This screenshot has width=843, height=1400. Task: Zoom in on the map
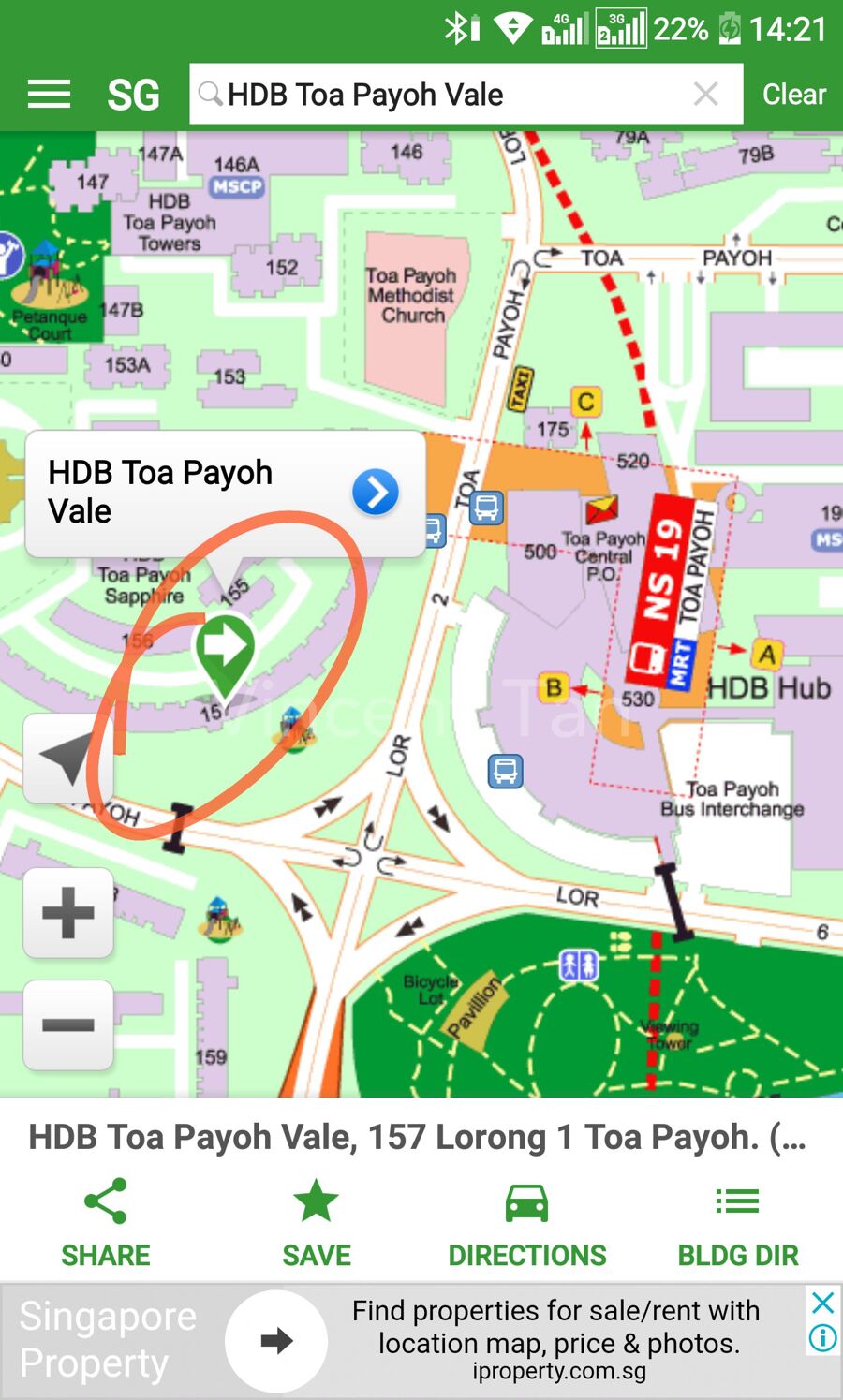(x=68, y=912)
